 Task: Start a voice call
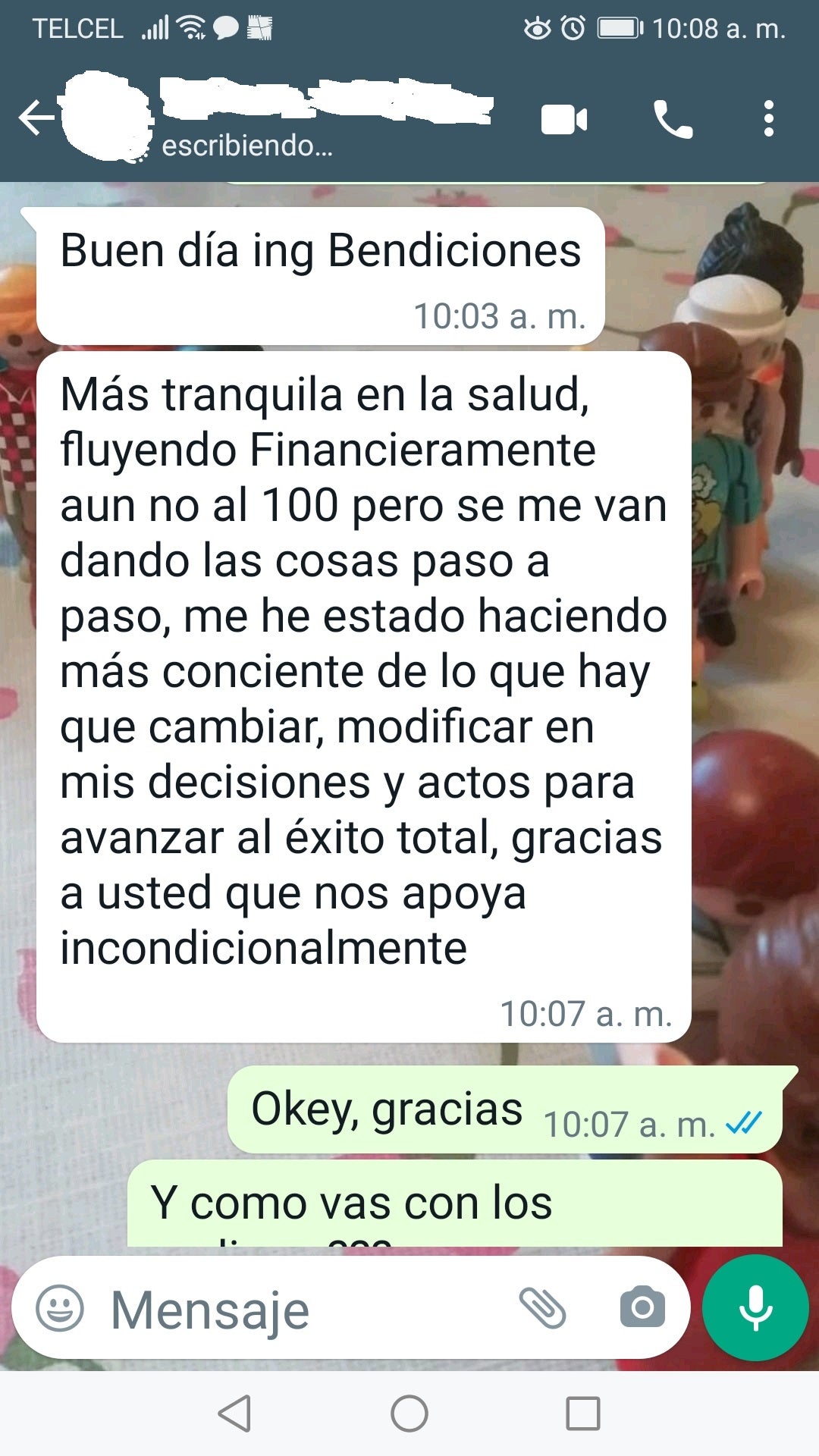coord(673,120)
